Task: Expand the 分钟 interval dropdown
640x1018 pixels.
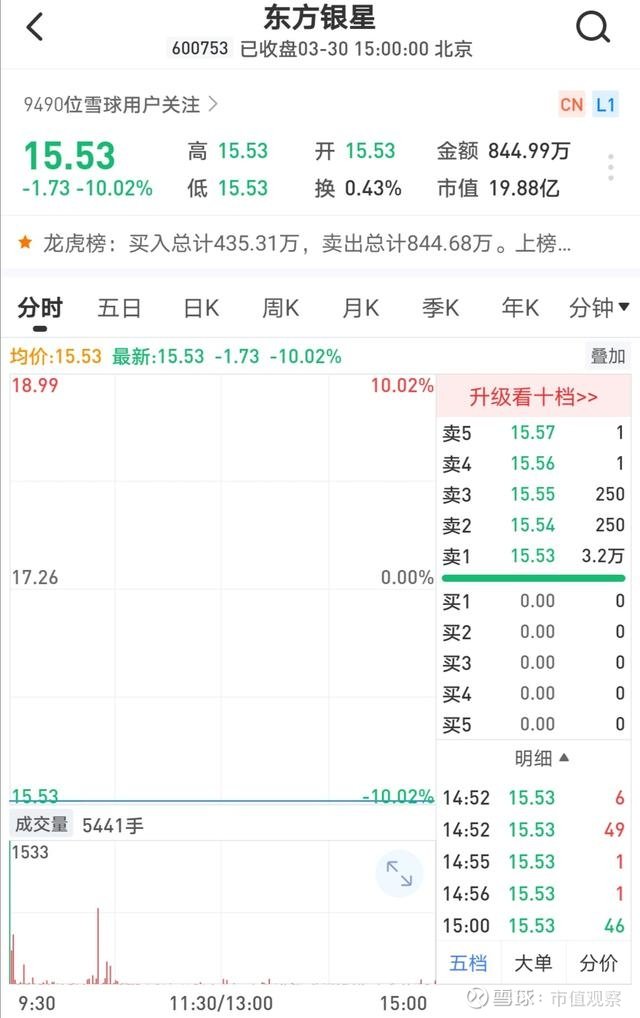Action: (598, 308)
